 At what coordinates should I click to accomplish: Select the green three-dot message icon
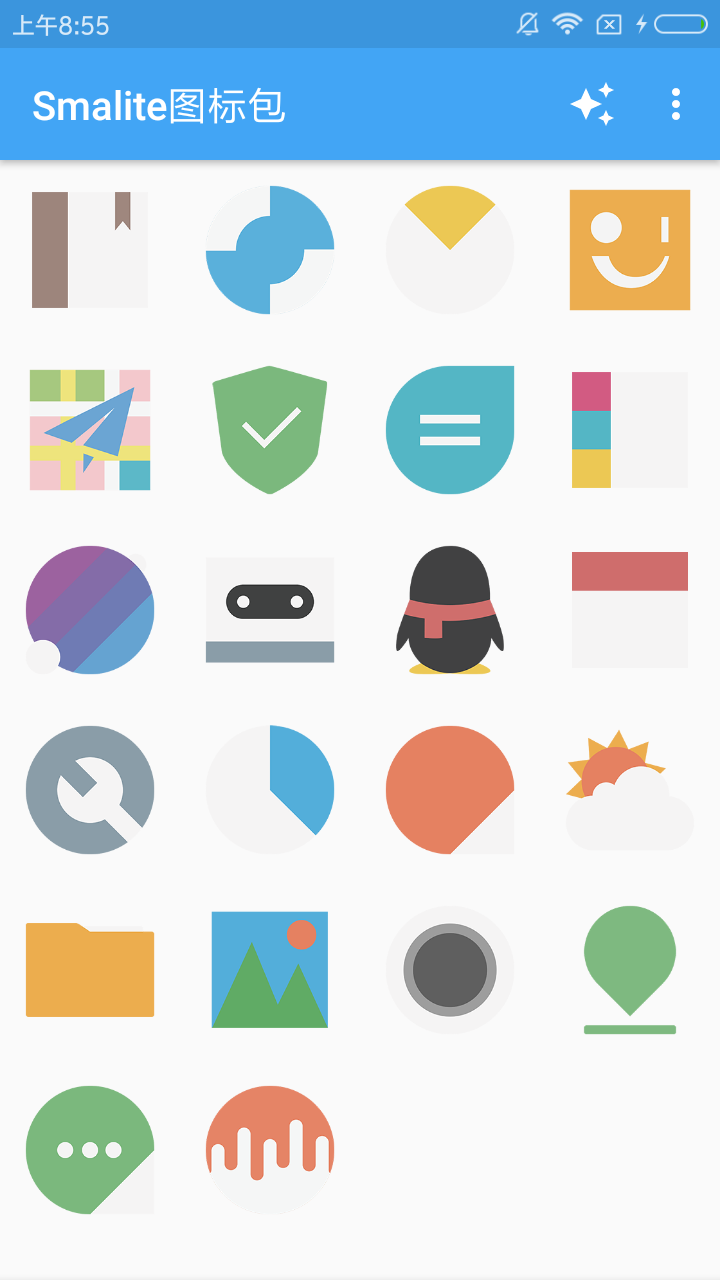[x=90, y=1150]
